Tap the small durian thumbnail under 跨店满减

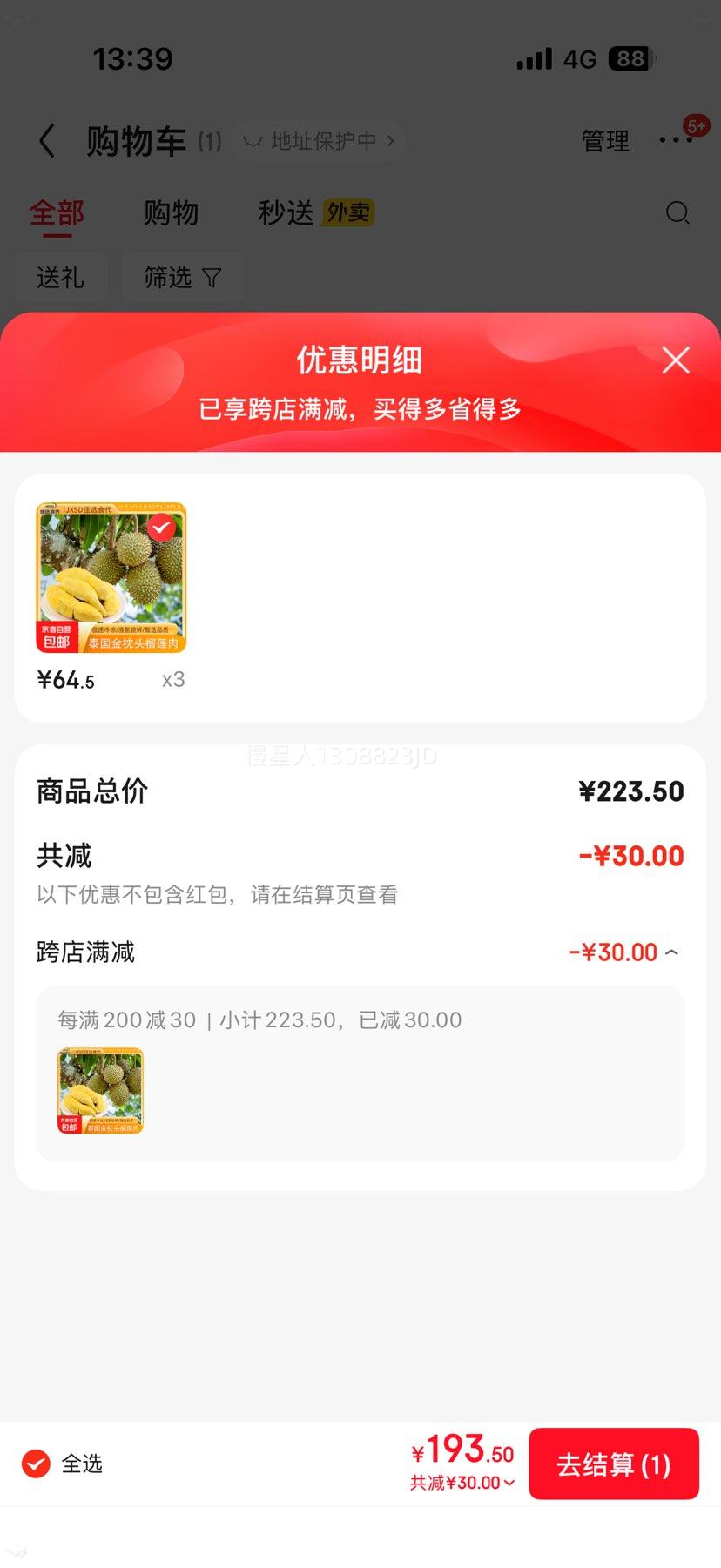coord(99,1091)
